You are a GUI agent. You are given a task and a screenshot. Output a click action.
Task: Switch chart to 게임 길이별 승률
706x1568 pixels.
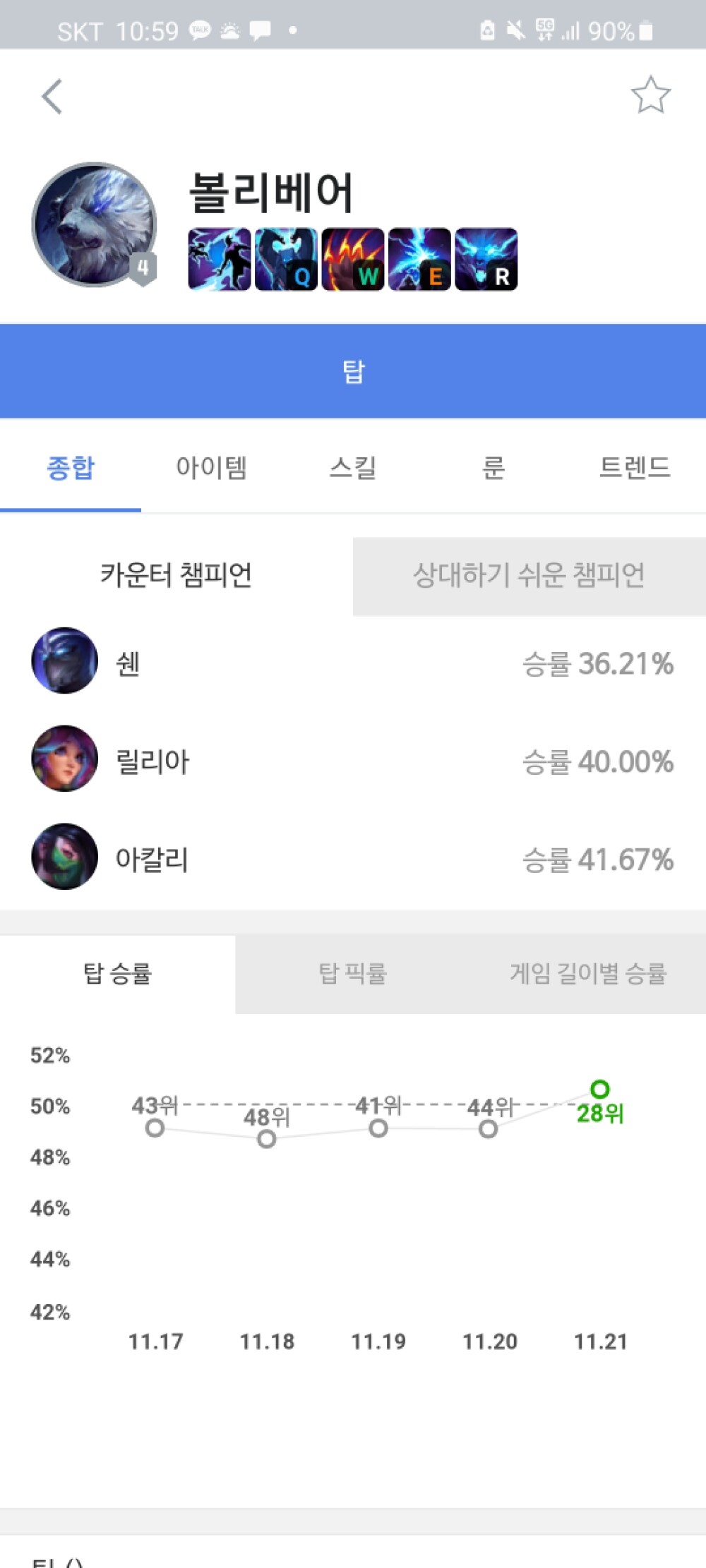pos(588,974)
